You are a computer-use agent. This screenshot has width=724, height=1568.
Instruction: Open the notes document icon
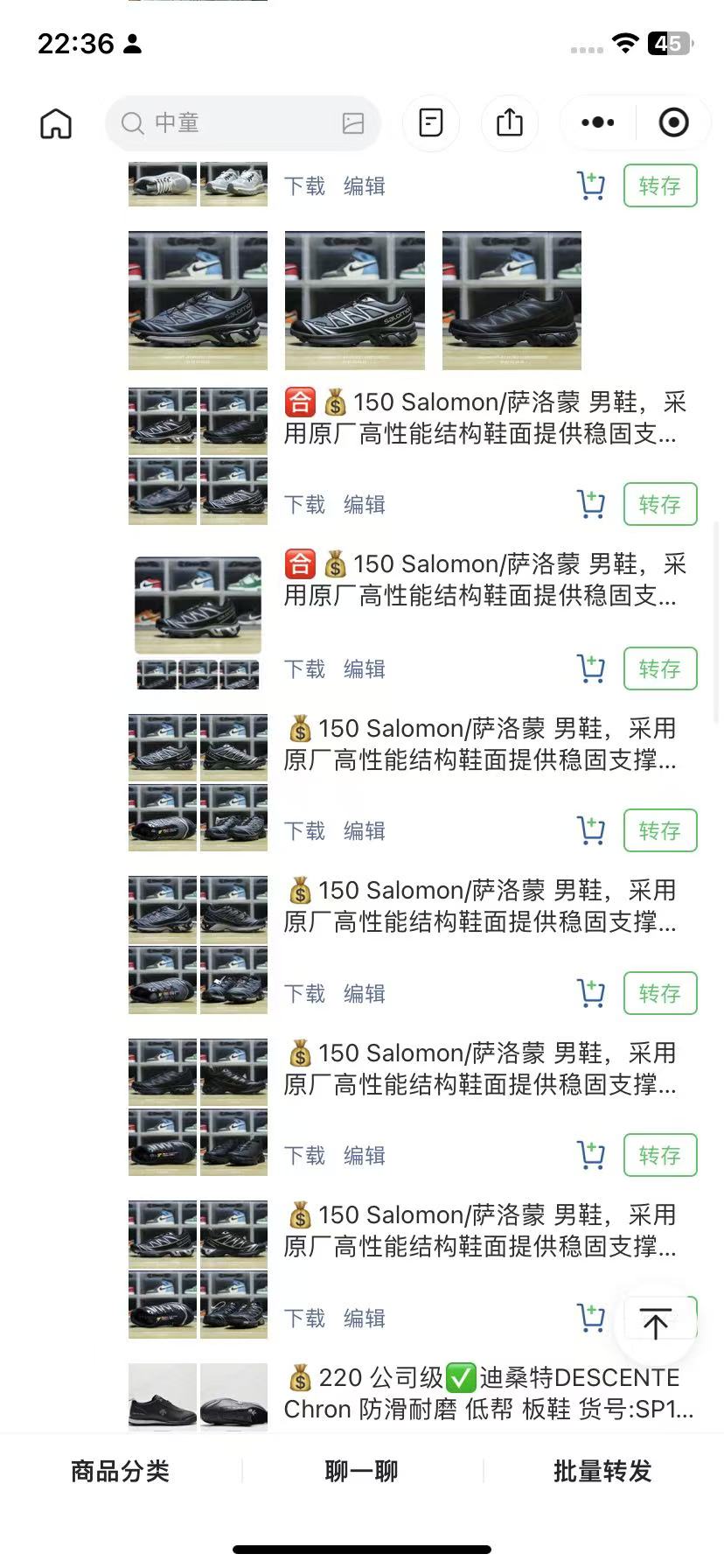coord(431,122)
